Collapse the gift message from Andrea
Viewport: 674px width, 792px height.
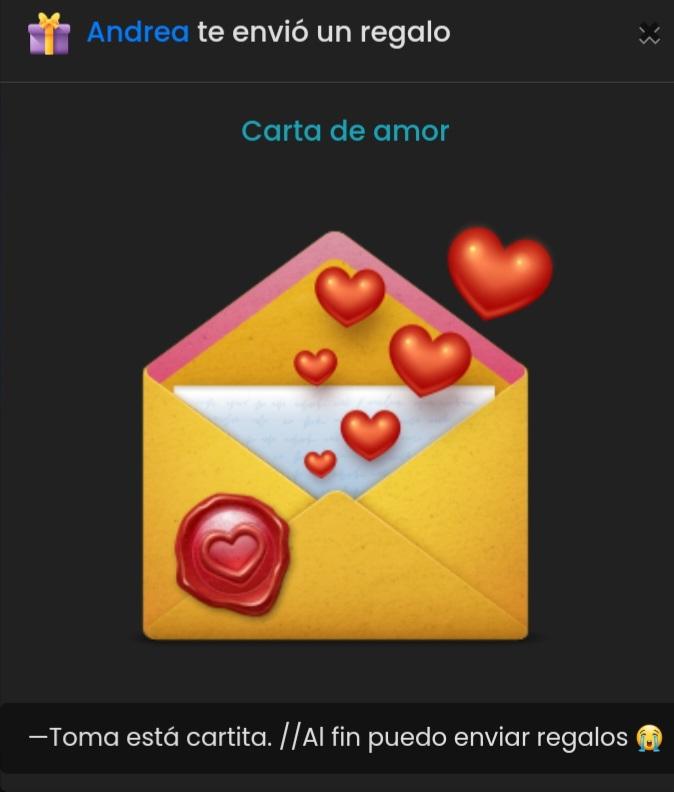[649, 34]
